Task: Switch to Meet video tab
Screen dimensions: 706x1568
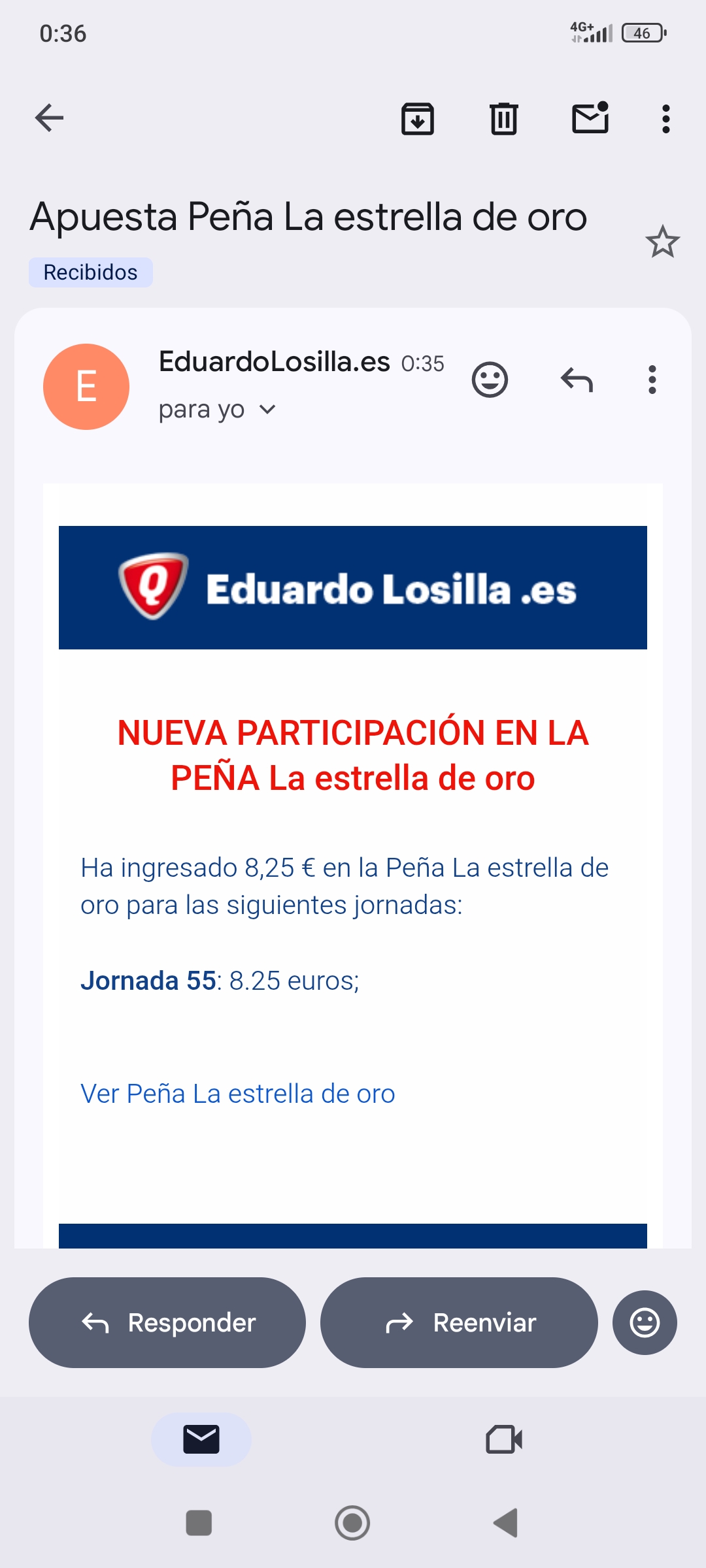Action: point(503,1441)
